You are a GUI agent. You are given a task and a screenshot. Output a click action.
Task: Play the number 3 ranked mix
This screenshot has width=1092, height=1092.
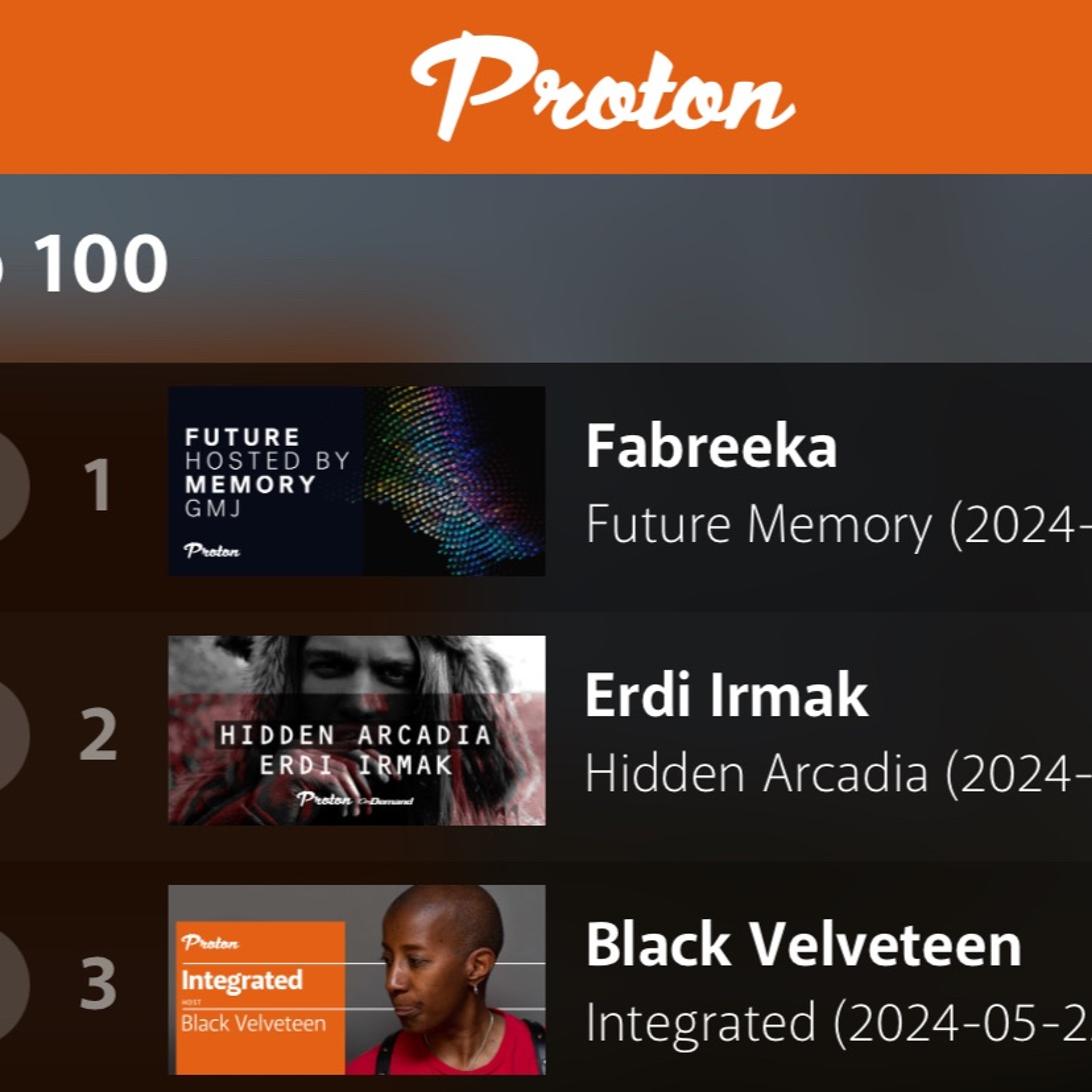[x=8, y=984]
